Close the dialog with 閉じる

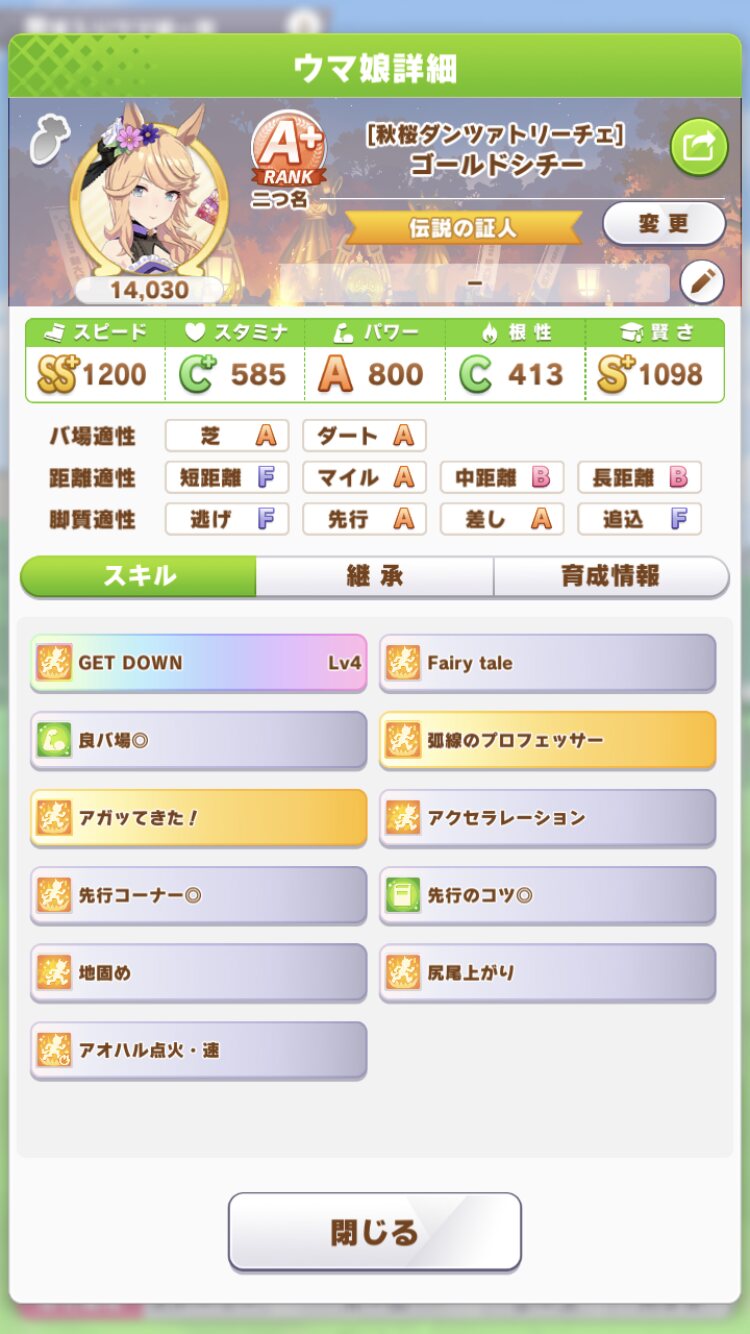pos(374,1231)
